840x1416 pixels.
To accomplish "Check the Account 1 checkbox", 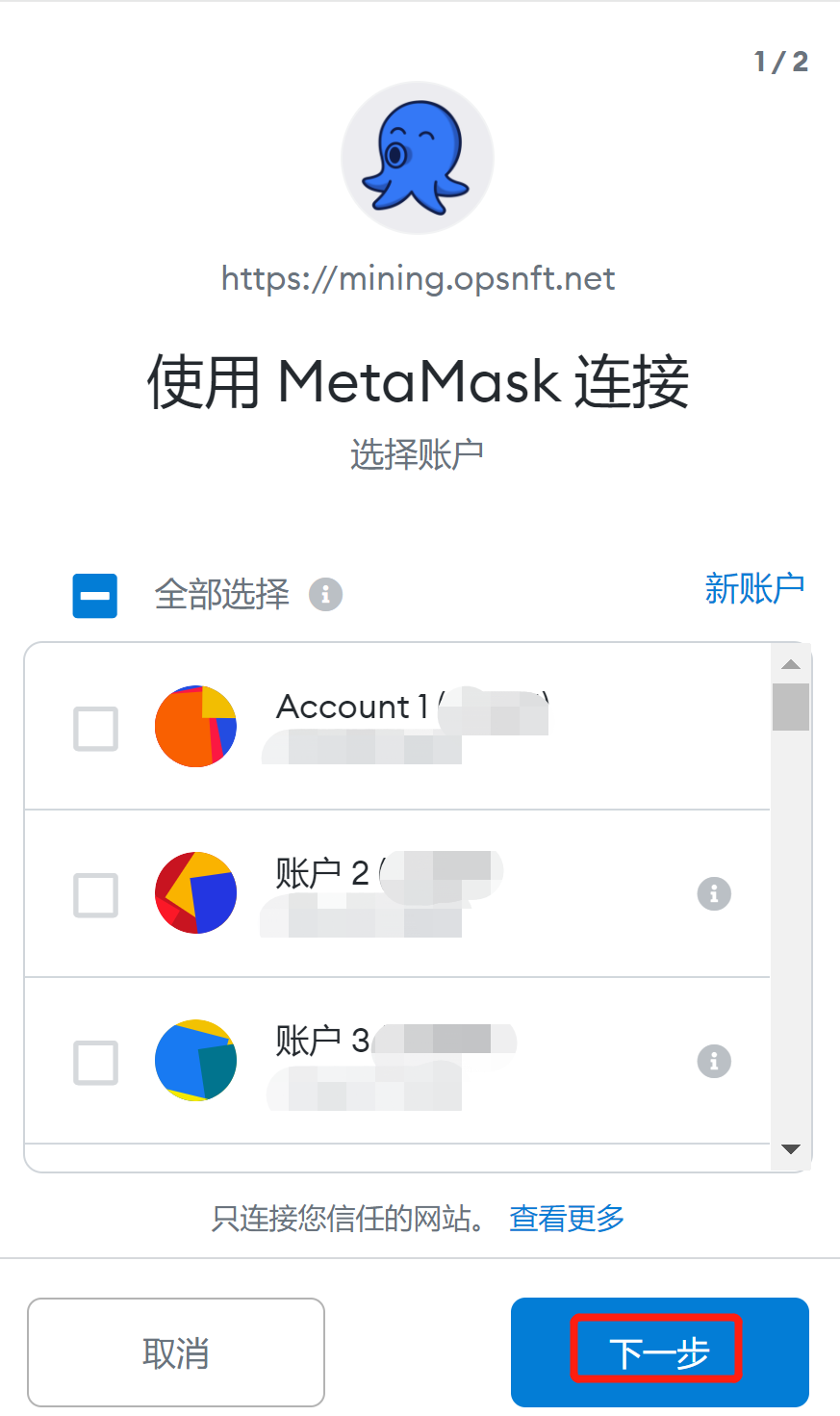I will click(95, 729).
